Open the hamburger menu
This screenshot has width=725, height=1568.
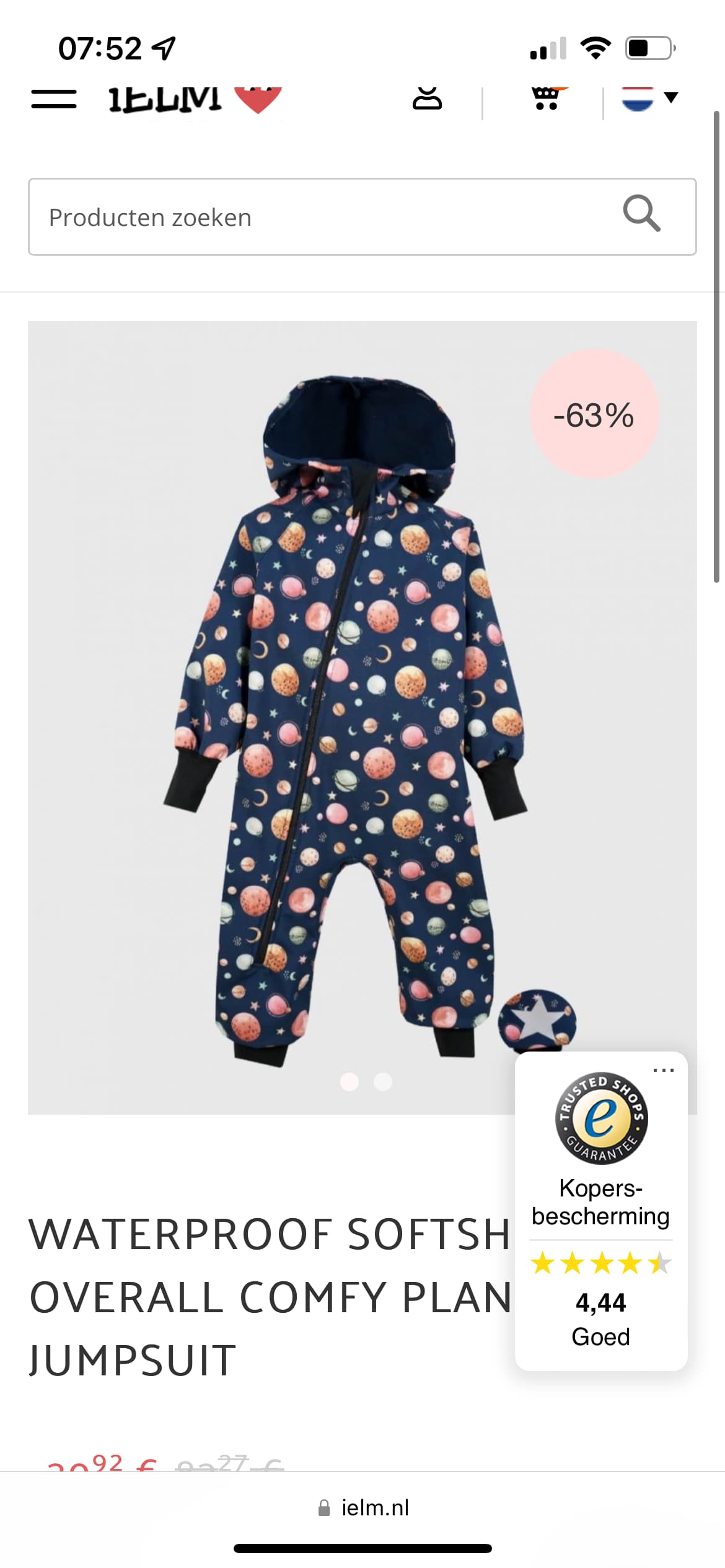(x=54, y=98)
